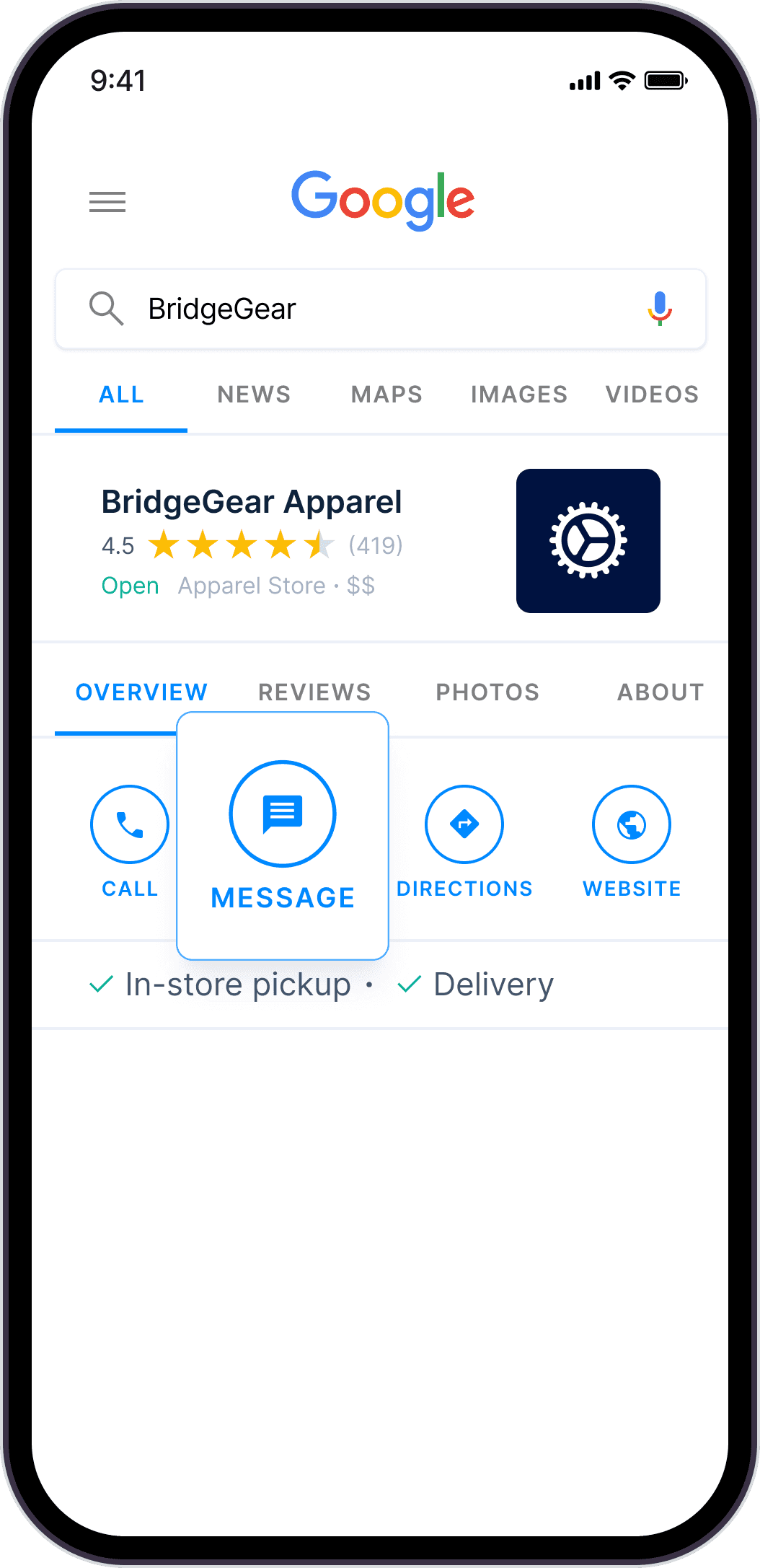Visit the store's website

click(x=632, y=840)
